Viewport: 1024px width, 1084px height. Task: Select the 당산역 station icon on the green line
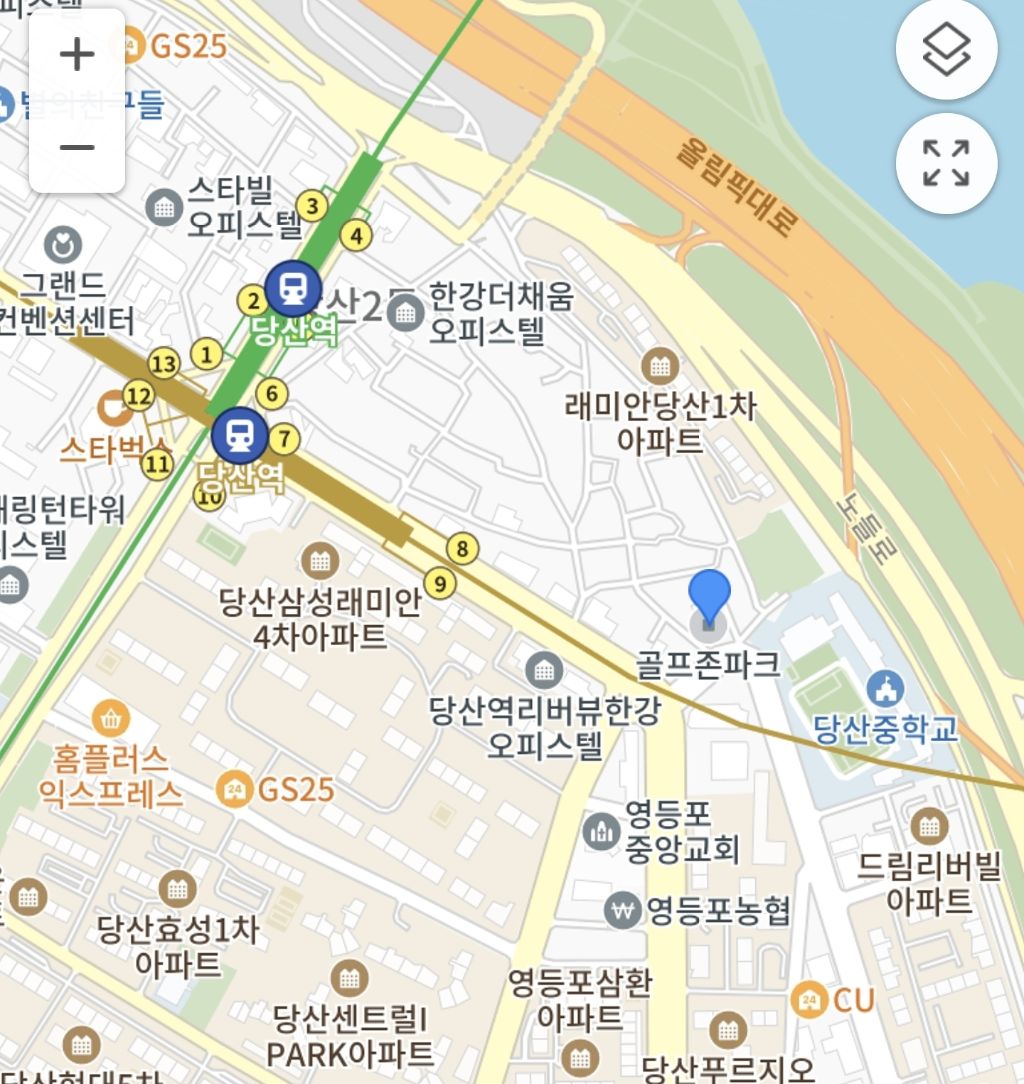[x=293, y=288]
